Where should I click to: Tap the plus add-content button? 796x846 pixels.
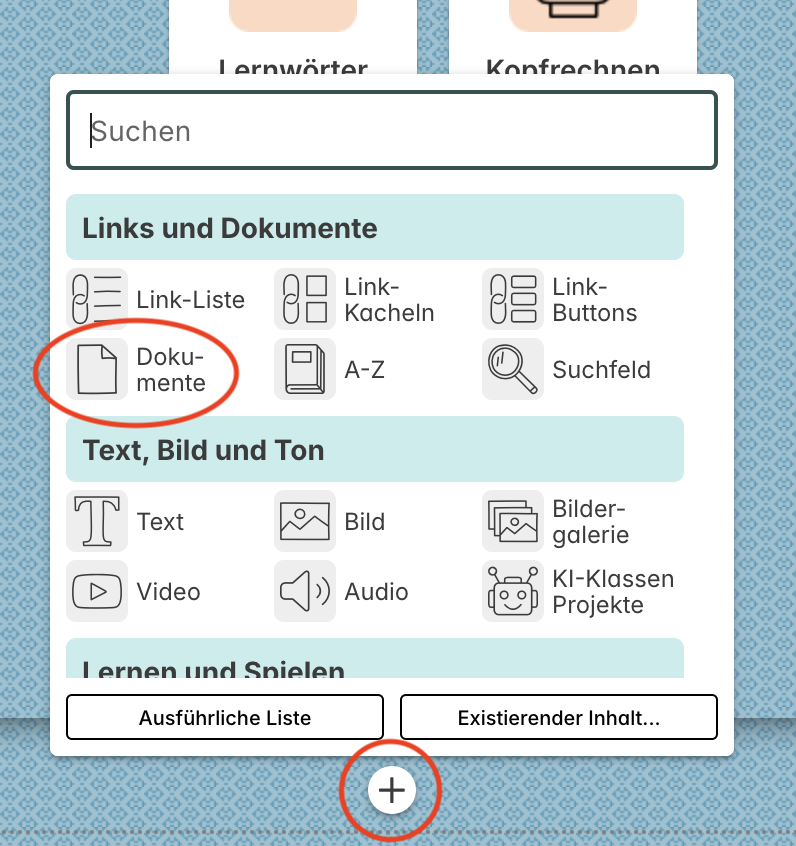coord(392,791)
